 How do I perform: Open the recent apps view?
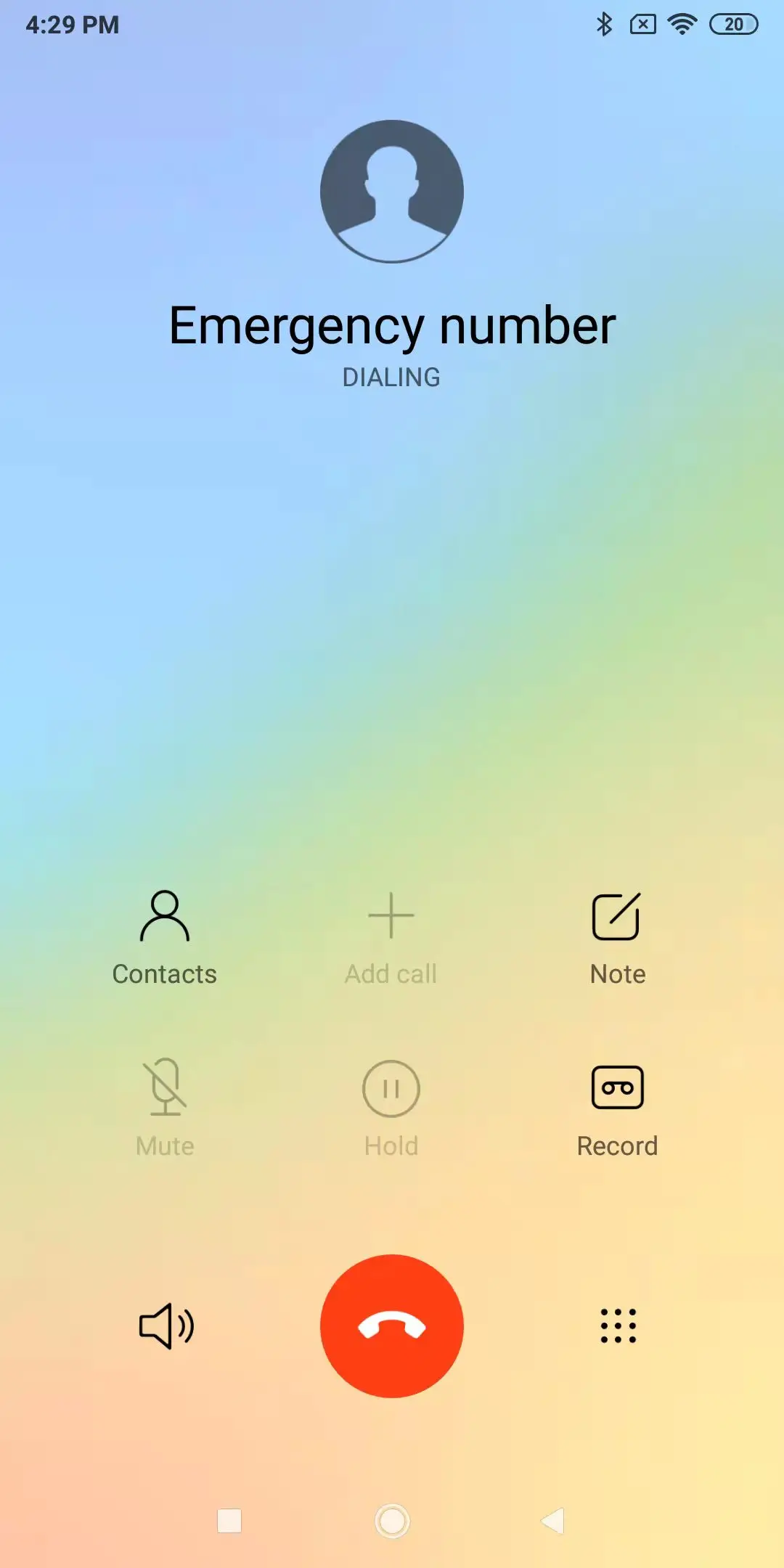coord(229,1520)
